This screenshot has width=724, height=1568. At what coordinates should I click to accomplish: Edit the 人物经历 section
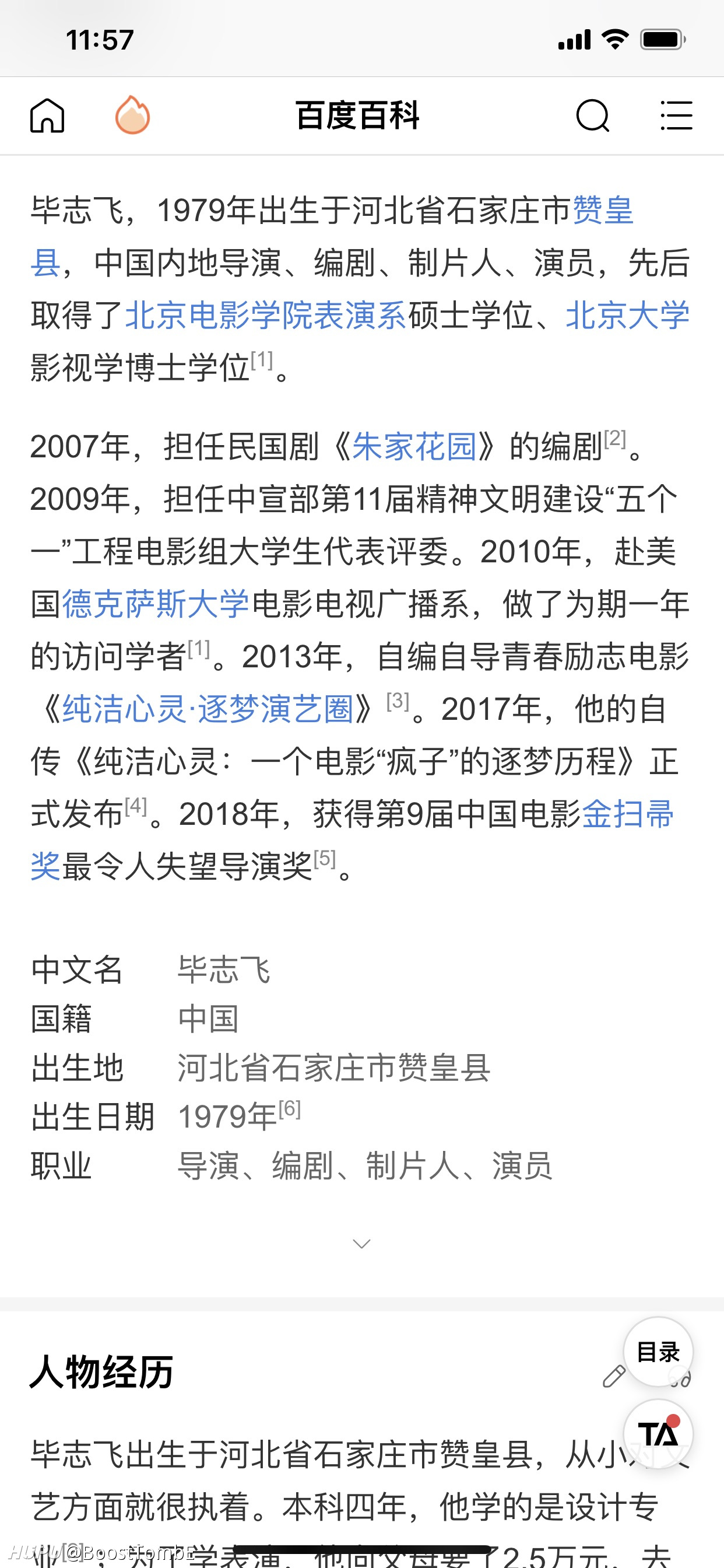click(614, 1375)
